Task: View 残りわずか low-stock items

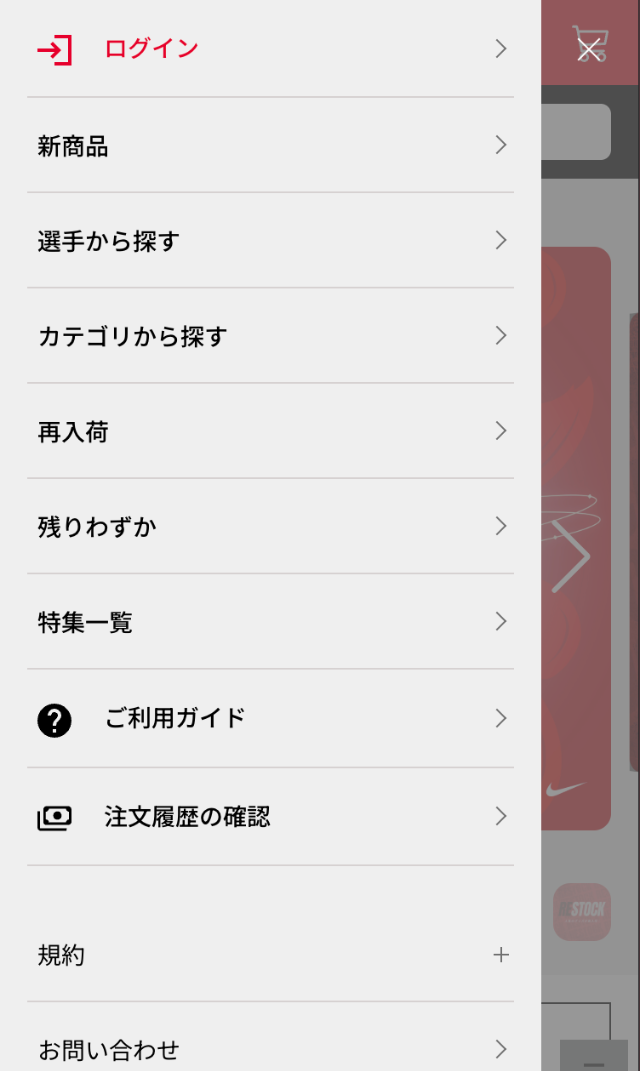Action: pos(270,527)
